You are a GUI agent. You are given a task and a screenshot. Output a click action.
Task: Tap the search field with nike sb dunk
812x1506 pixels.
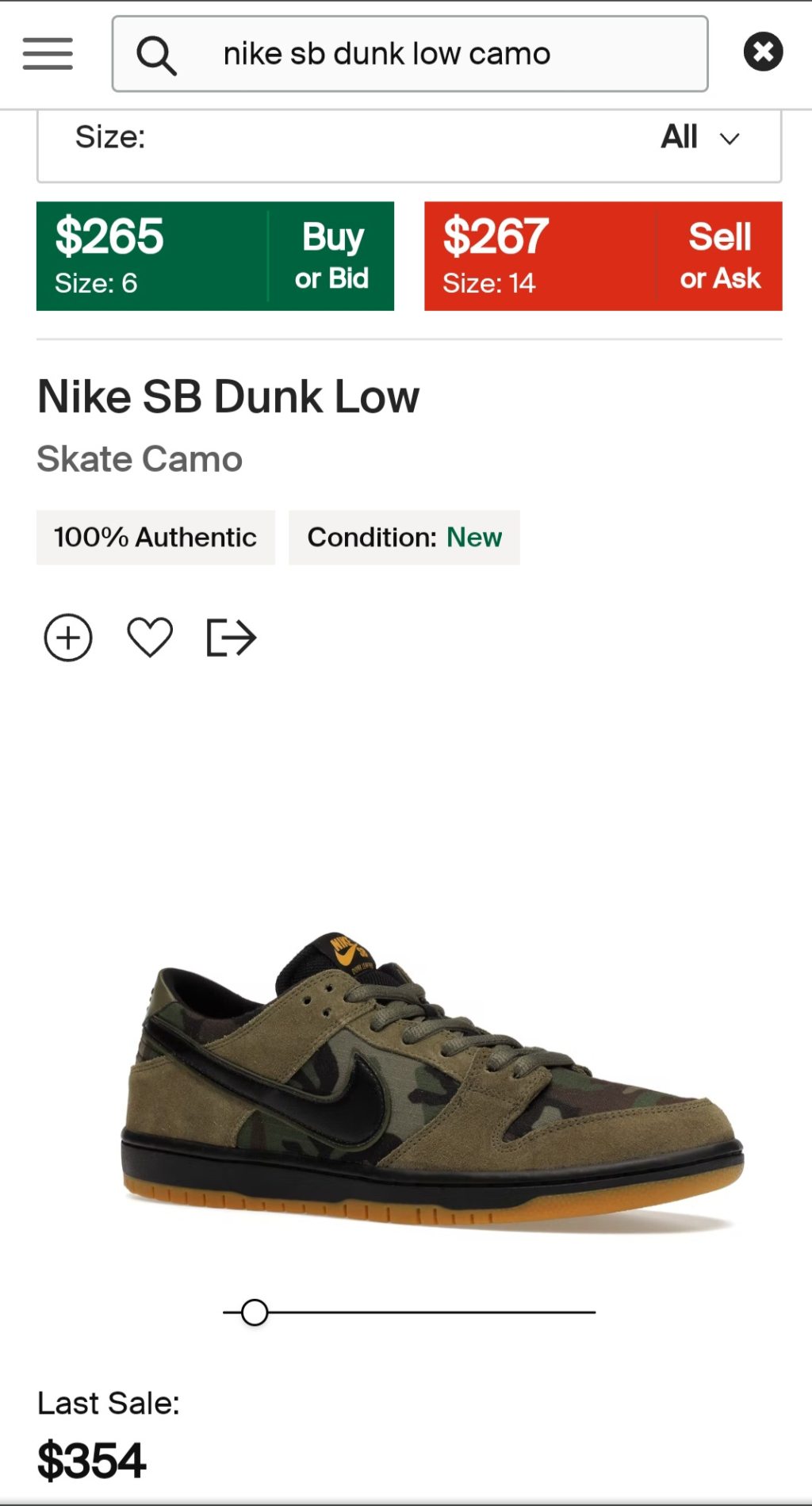click(x=409, y=54)
